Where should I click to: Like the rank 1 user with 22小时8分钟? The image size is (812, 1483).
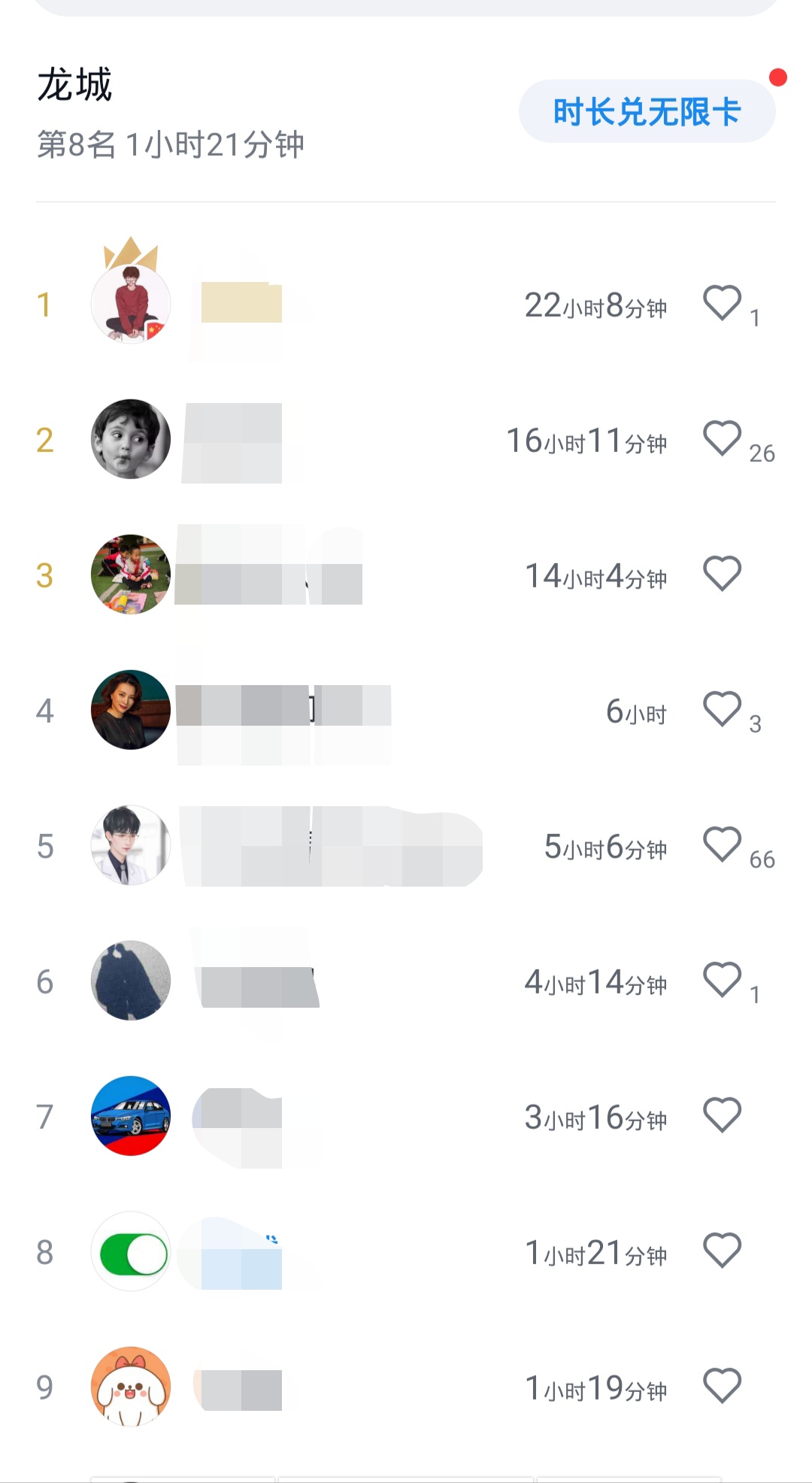click(722, 303)
